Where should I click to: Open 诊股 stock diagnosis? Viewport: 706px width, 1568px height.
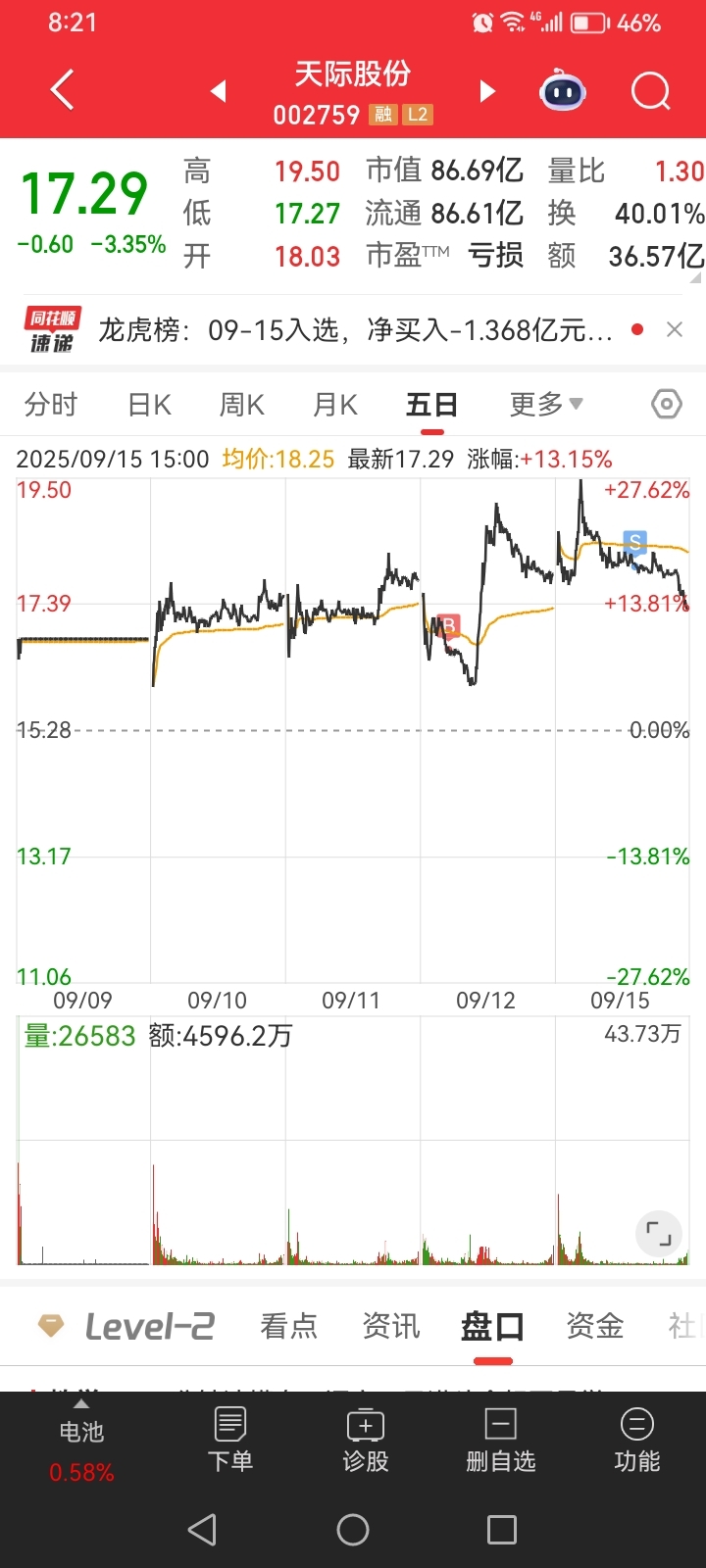tap(366, 1440)
